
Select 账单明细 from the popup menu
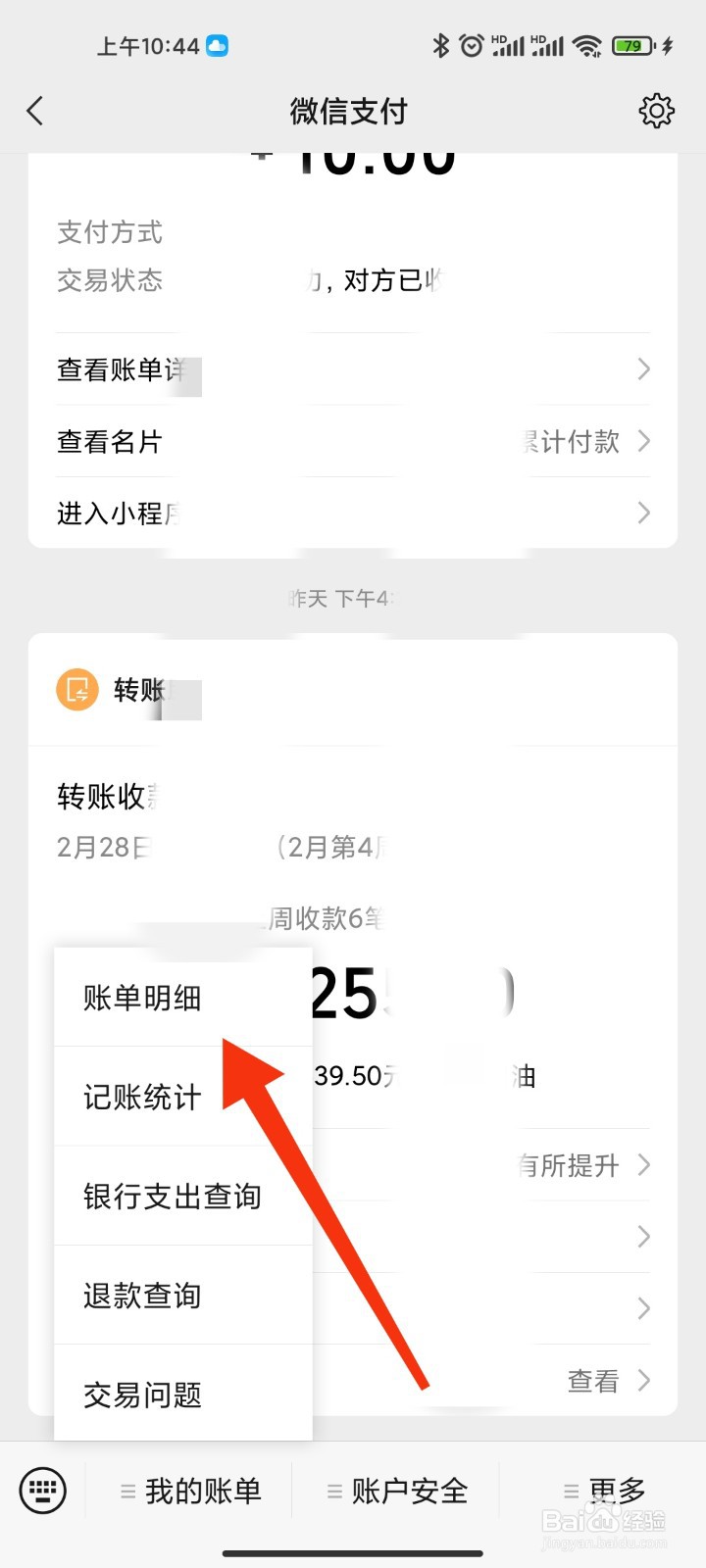pos(140,999)
